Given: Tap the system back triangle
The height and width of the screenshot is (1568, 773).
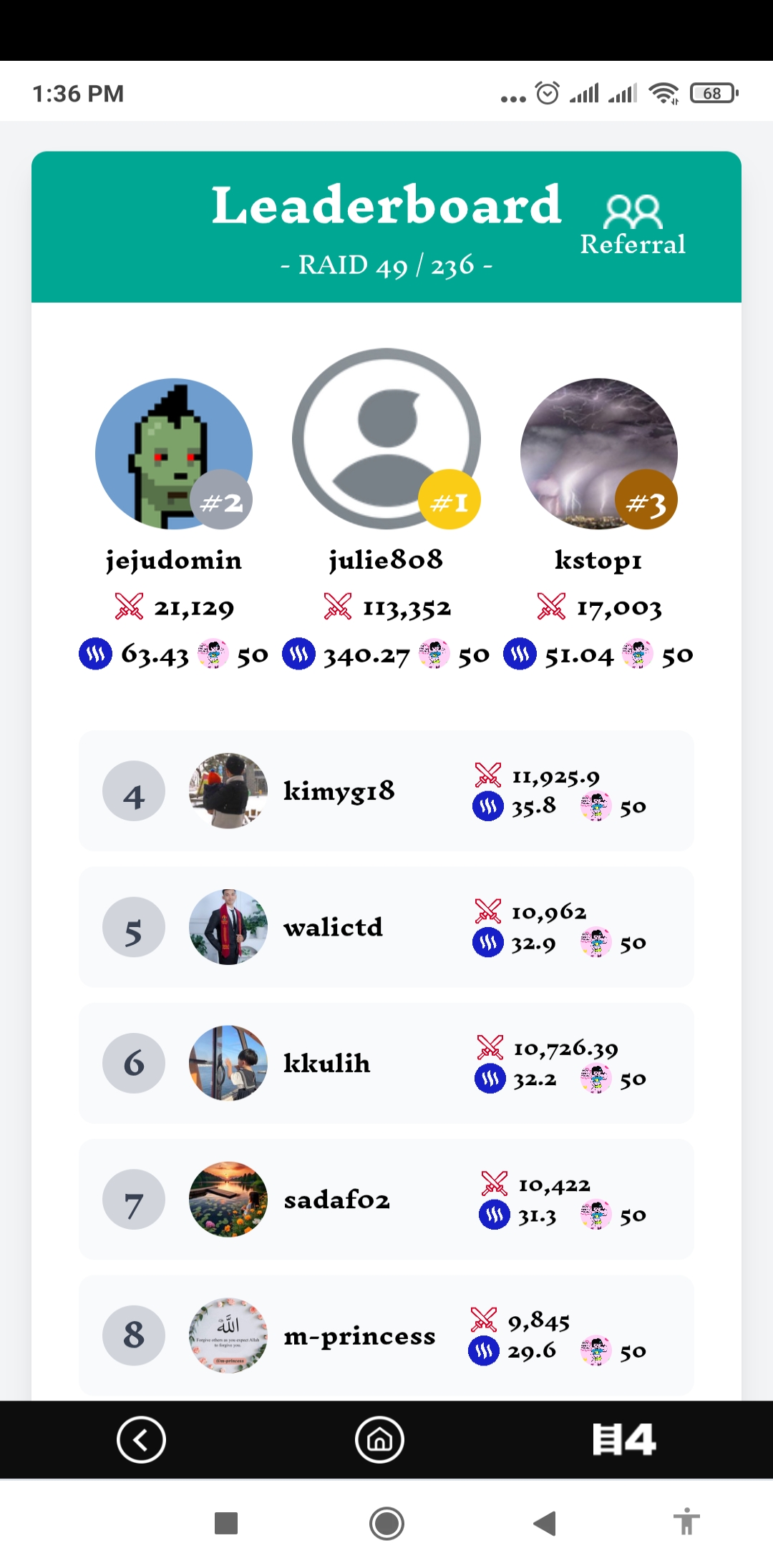Looking at the screenshot, I should 545,1523.
